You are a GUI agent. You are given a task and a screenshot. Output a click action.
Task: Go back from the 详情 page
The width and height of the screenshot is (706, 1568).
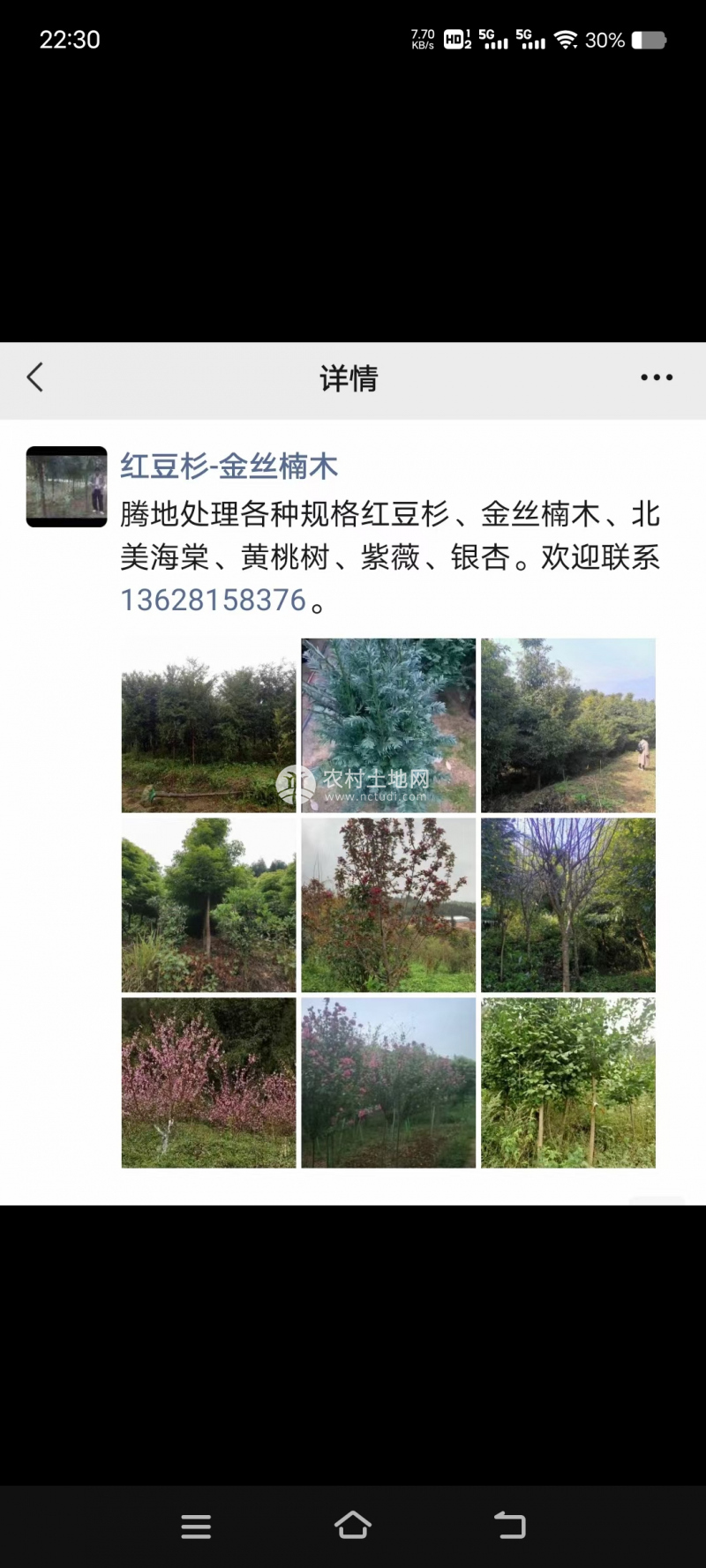(35, 377)
